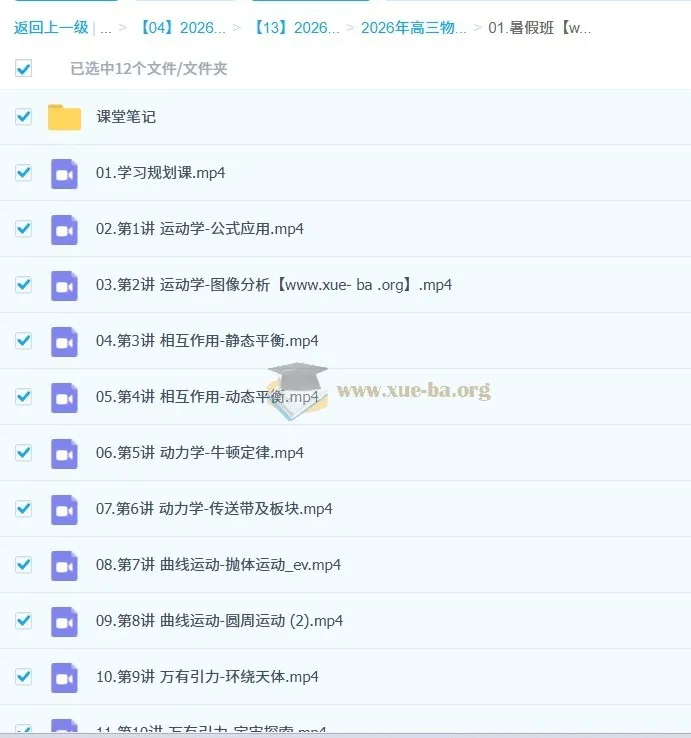Uncheck 05.第4讲 相互作用-动态平衡 checkbox
Screen dimensions: 691x738
coord(24,397)
